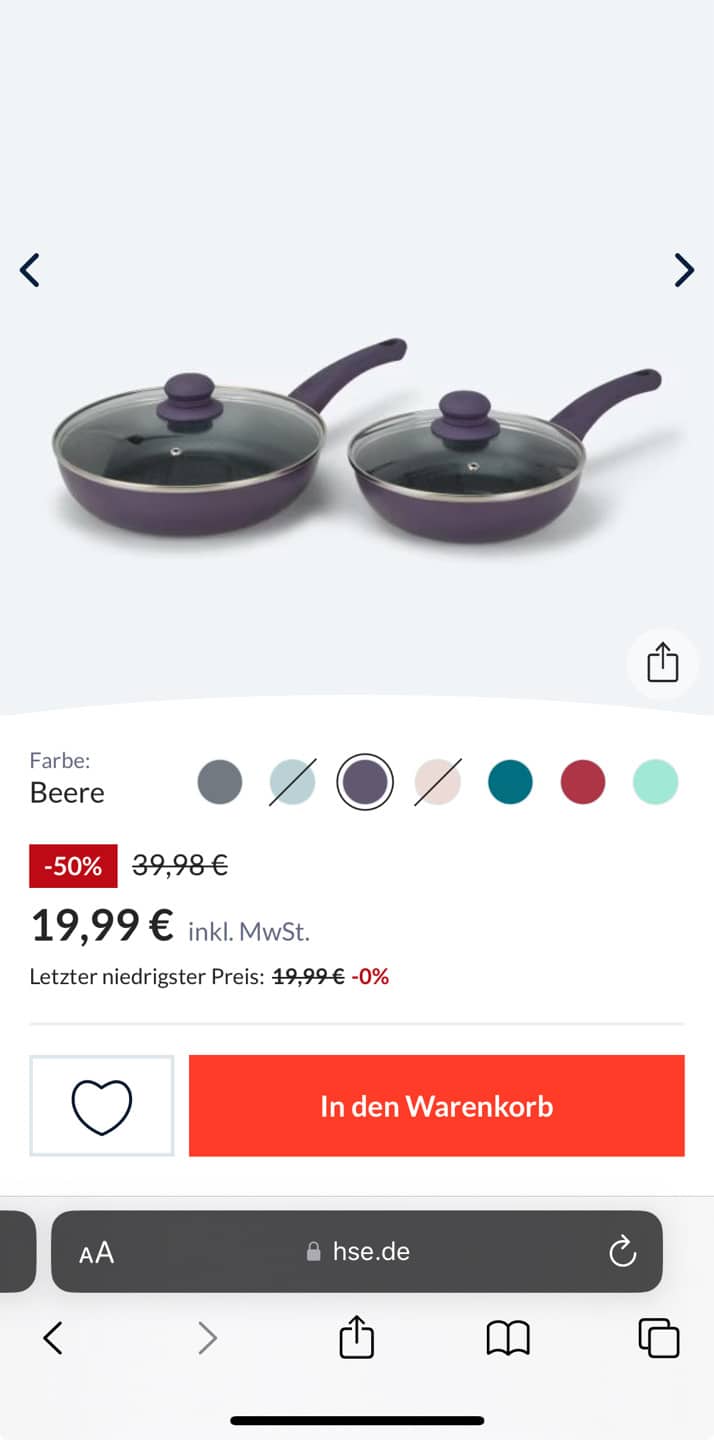Choose the Beere purple color swatch
The image size is (714, 1440).
pyautogui.click(x=365, y=782)
